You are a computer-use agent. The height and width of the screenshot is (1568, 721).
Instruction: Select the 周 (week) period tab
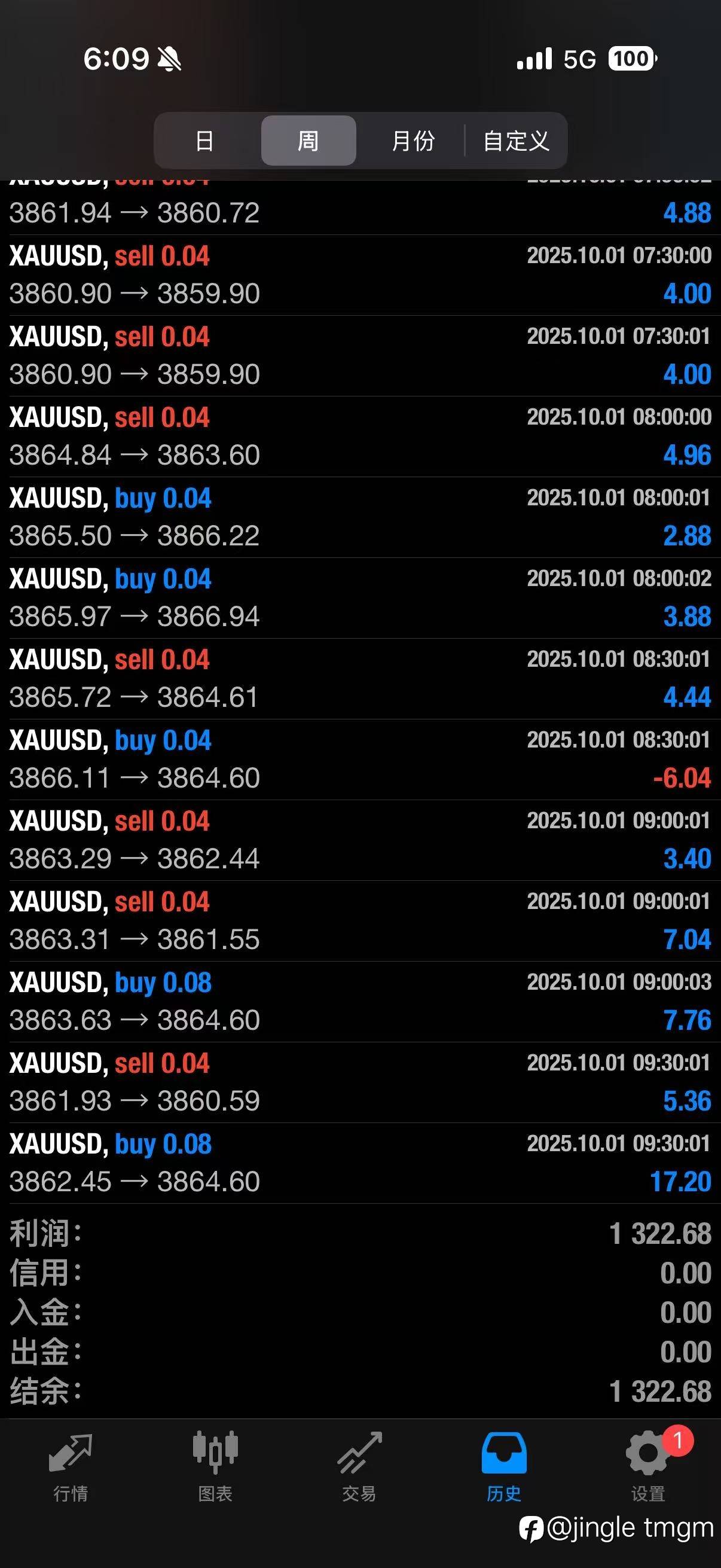tap(308, 141)
